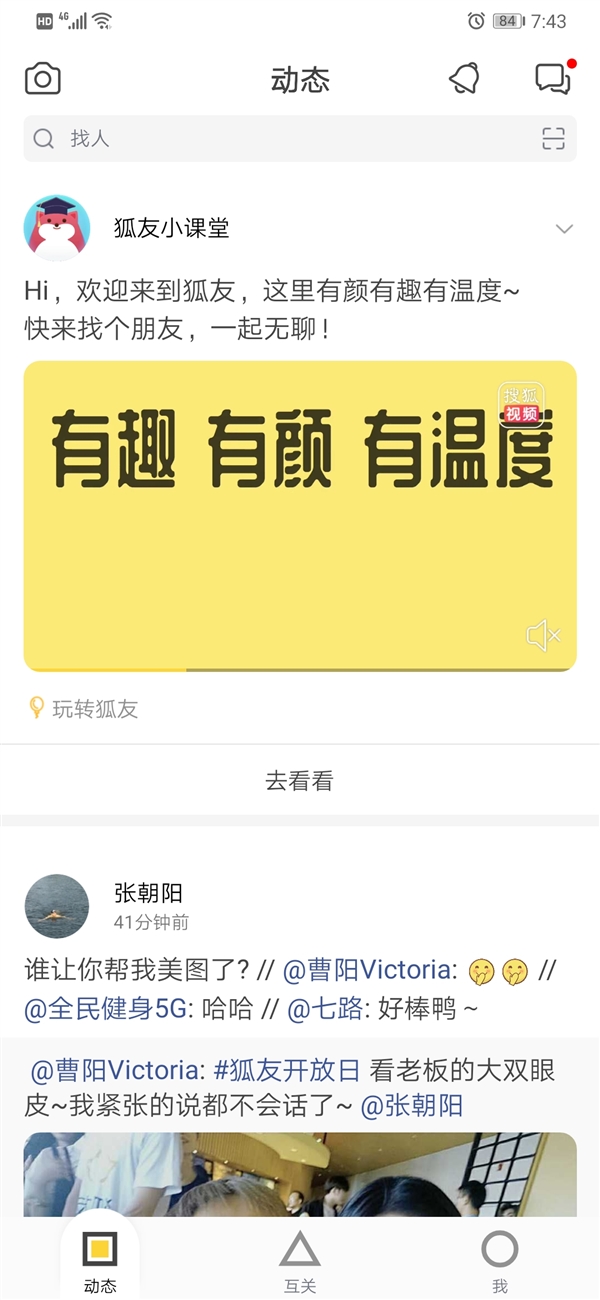The height and width of the screenshot is (1300, 600).
Task: Switch to the 我 tab
Action: [499, 1262]
